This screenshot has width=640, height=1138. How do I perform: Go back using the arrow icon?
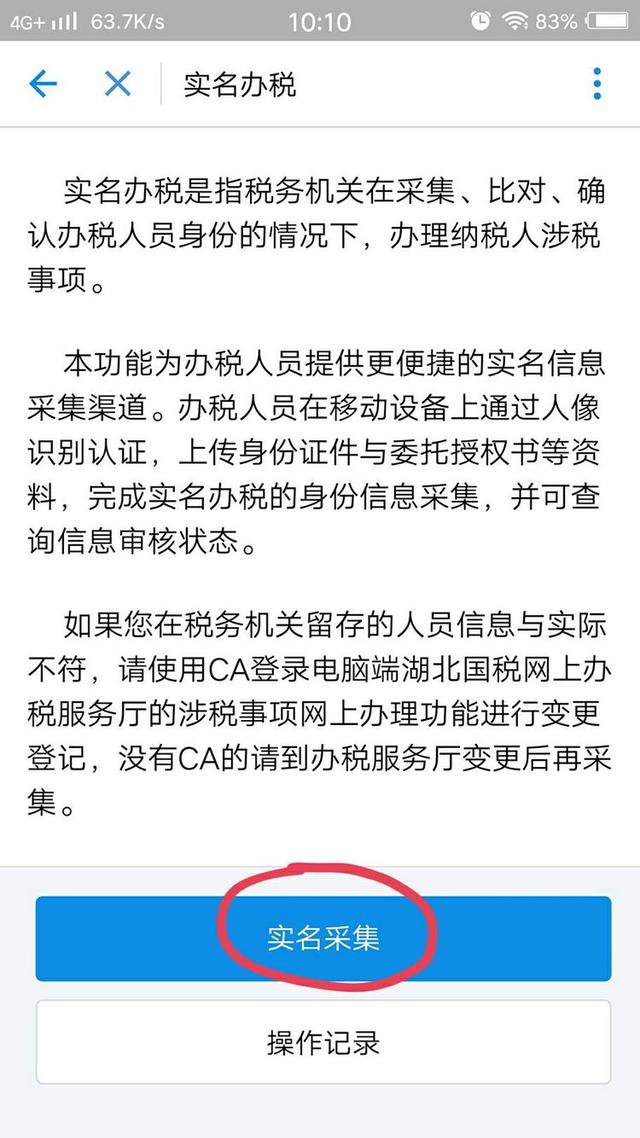click(43, 84)
